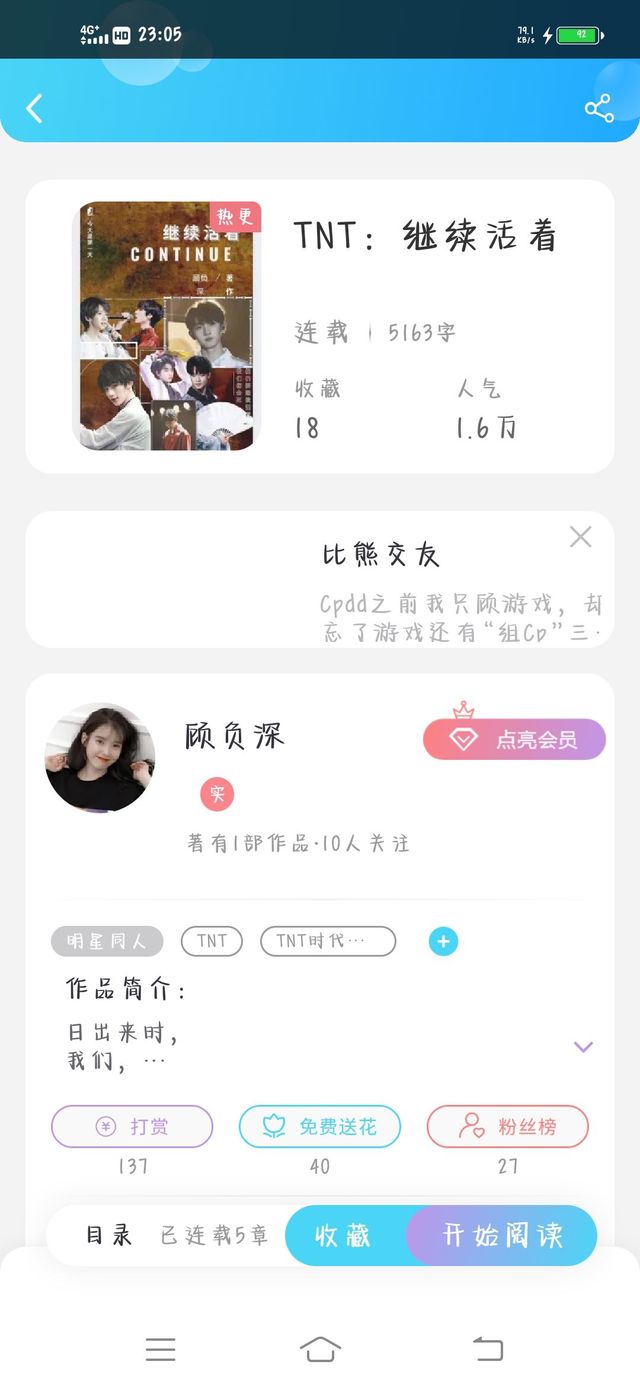Select the TNT时代… tag chip
640x1387 pixels.
[x=328, y=941]
